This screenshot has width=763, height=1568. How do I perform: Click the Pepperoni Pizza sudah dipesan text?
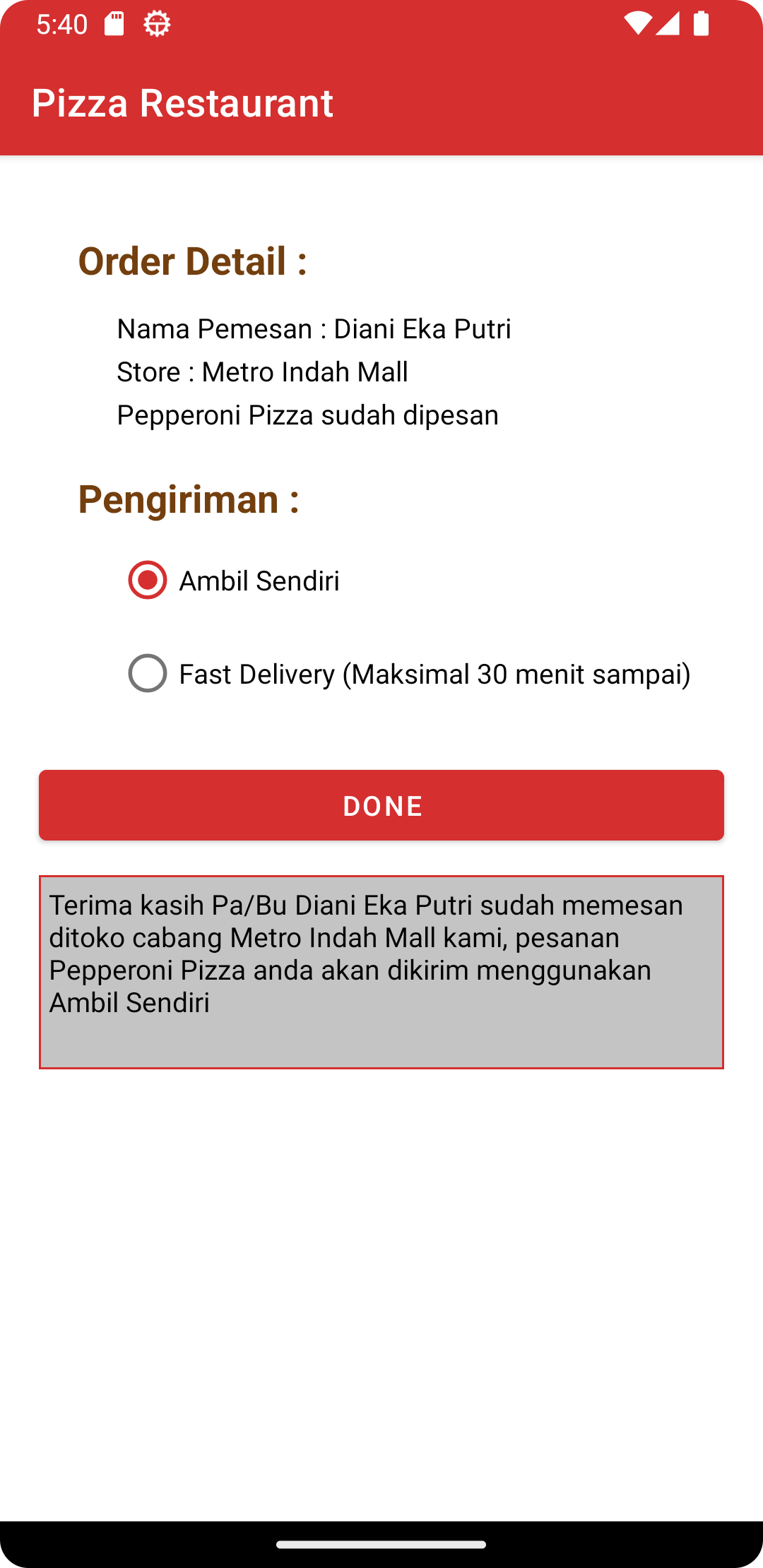point(307,415)
